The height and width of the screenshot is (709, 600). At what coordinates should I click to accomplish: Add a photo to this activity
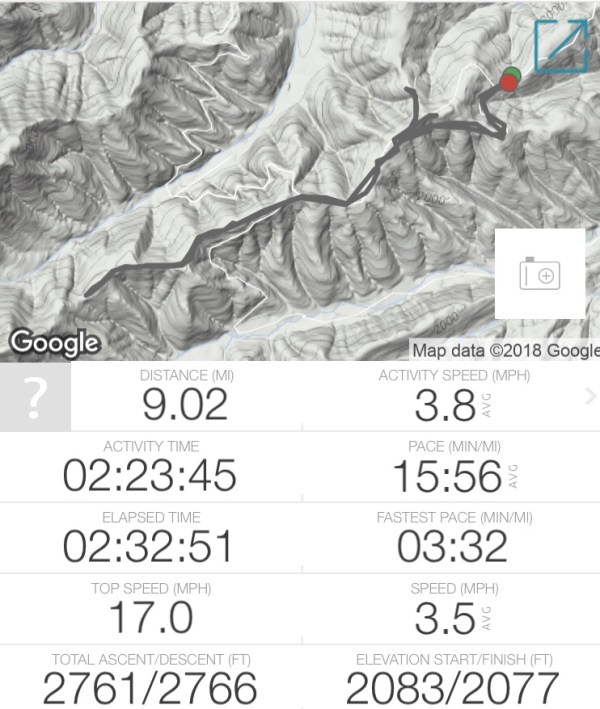tap(540, 273)
